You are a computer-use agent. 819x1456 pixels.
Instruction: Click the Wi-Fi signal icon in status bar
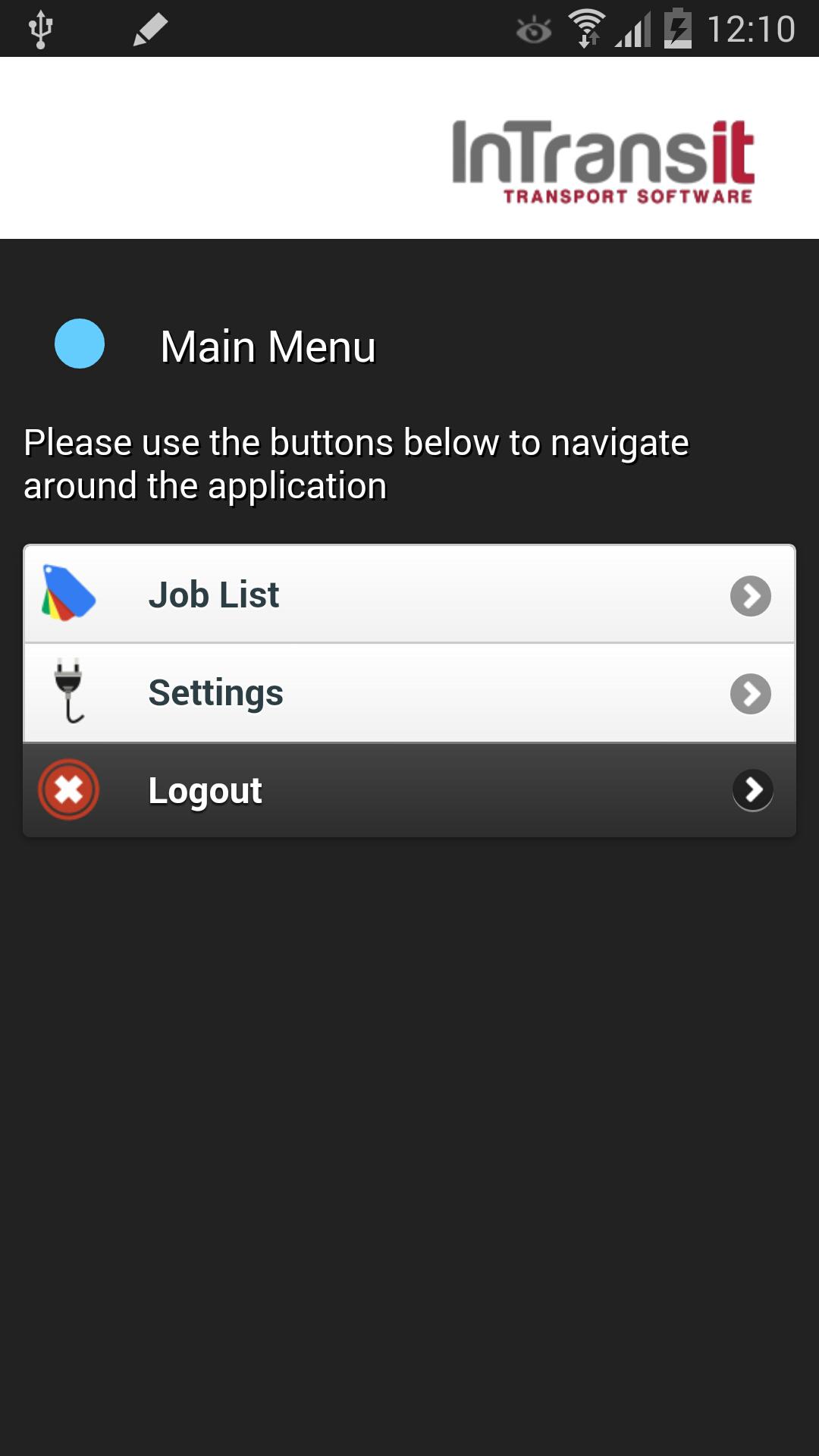coord(586,29)
